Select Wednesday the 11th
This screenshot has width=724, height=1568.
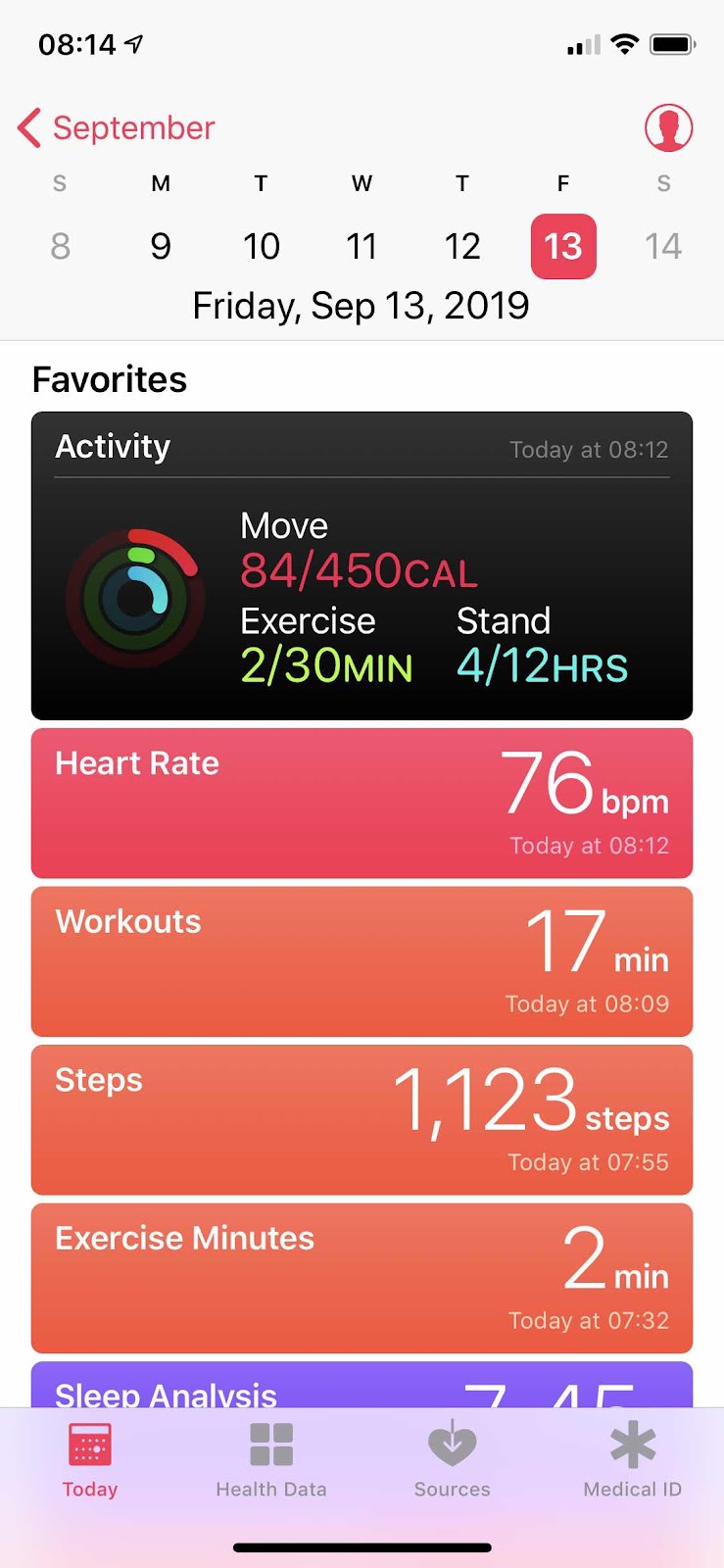[362, 246]
